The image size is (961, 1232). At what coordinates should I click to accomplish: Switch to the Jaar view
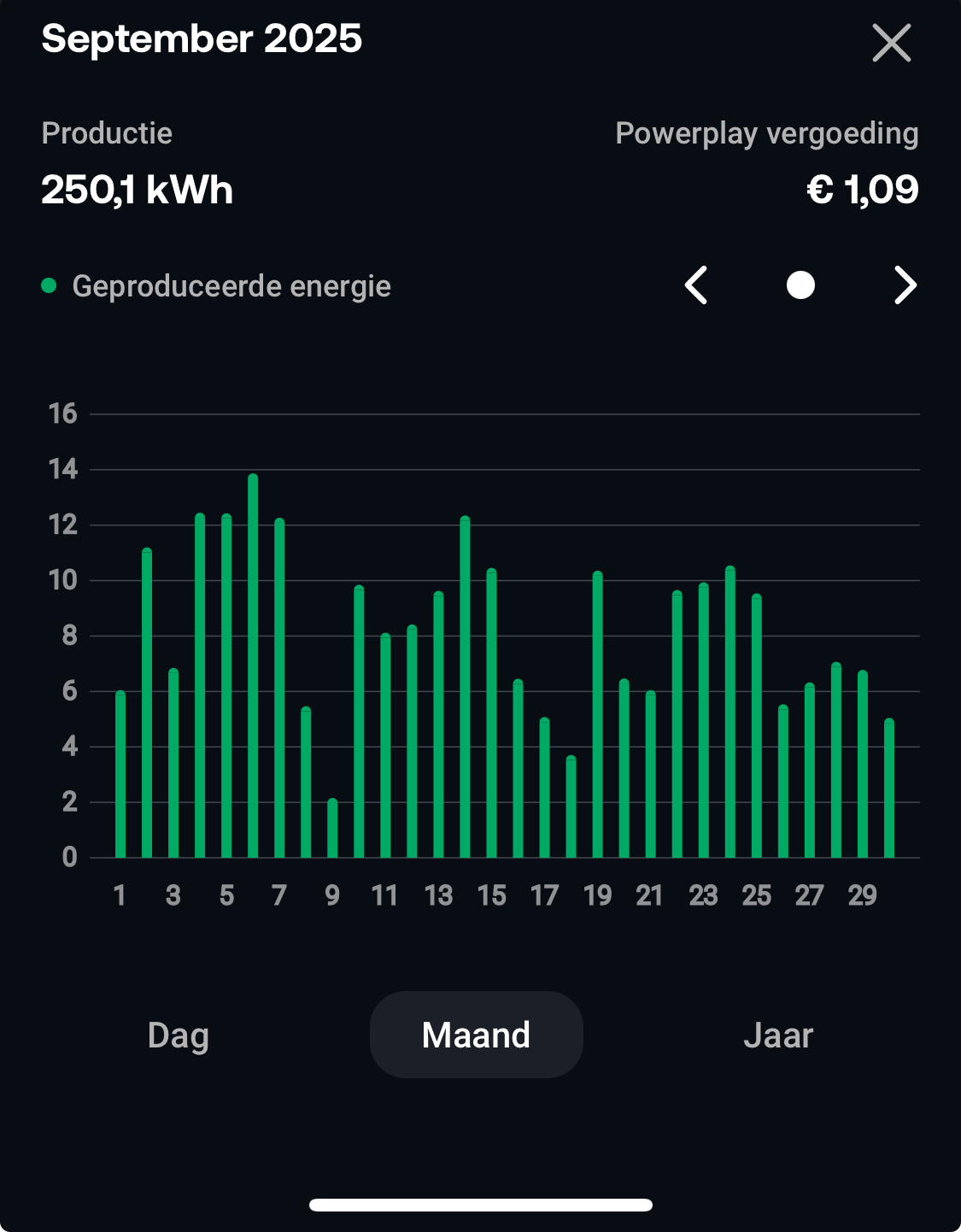(777, 1035)
